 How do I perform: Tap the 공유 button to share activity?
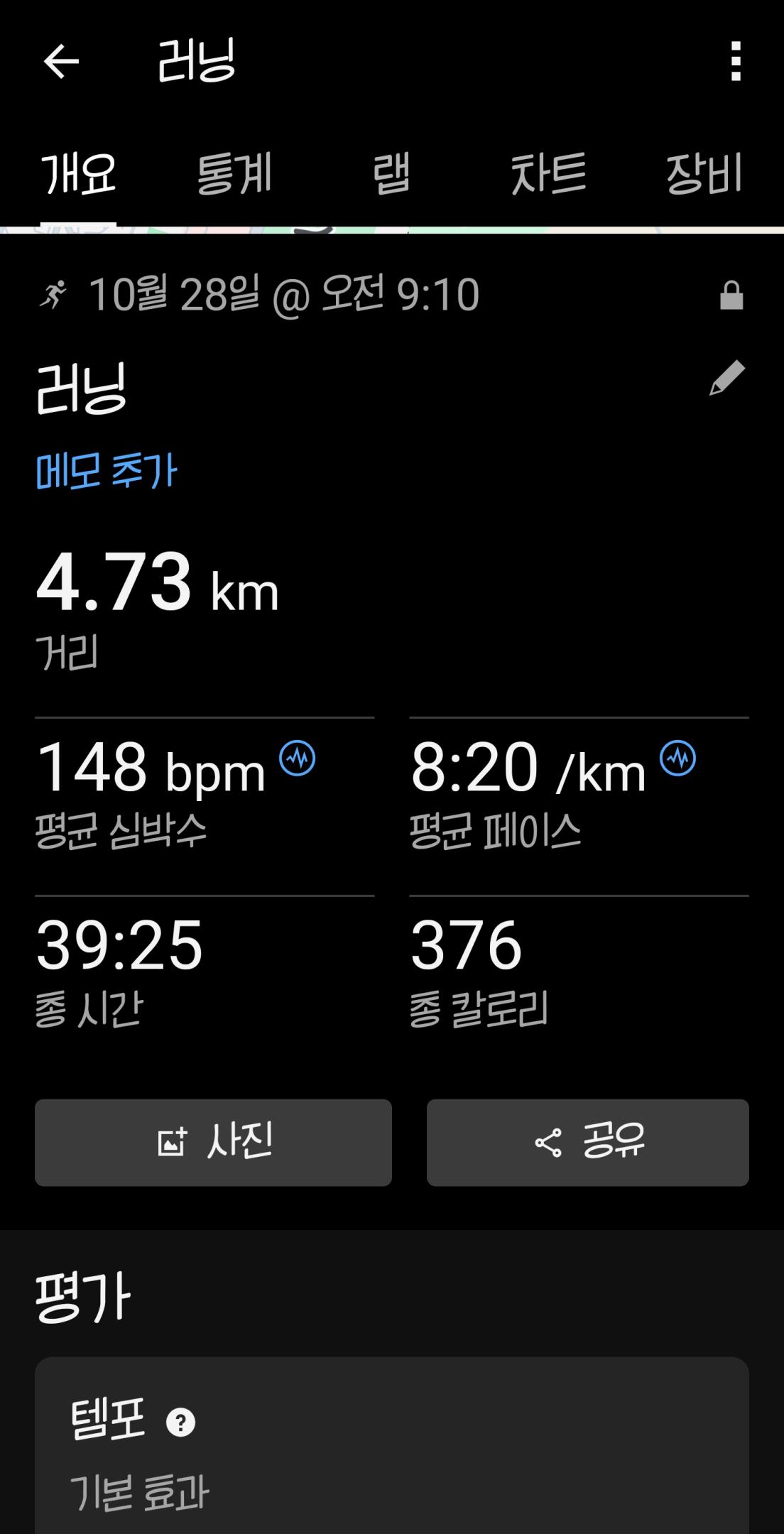point(587,1142)
